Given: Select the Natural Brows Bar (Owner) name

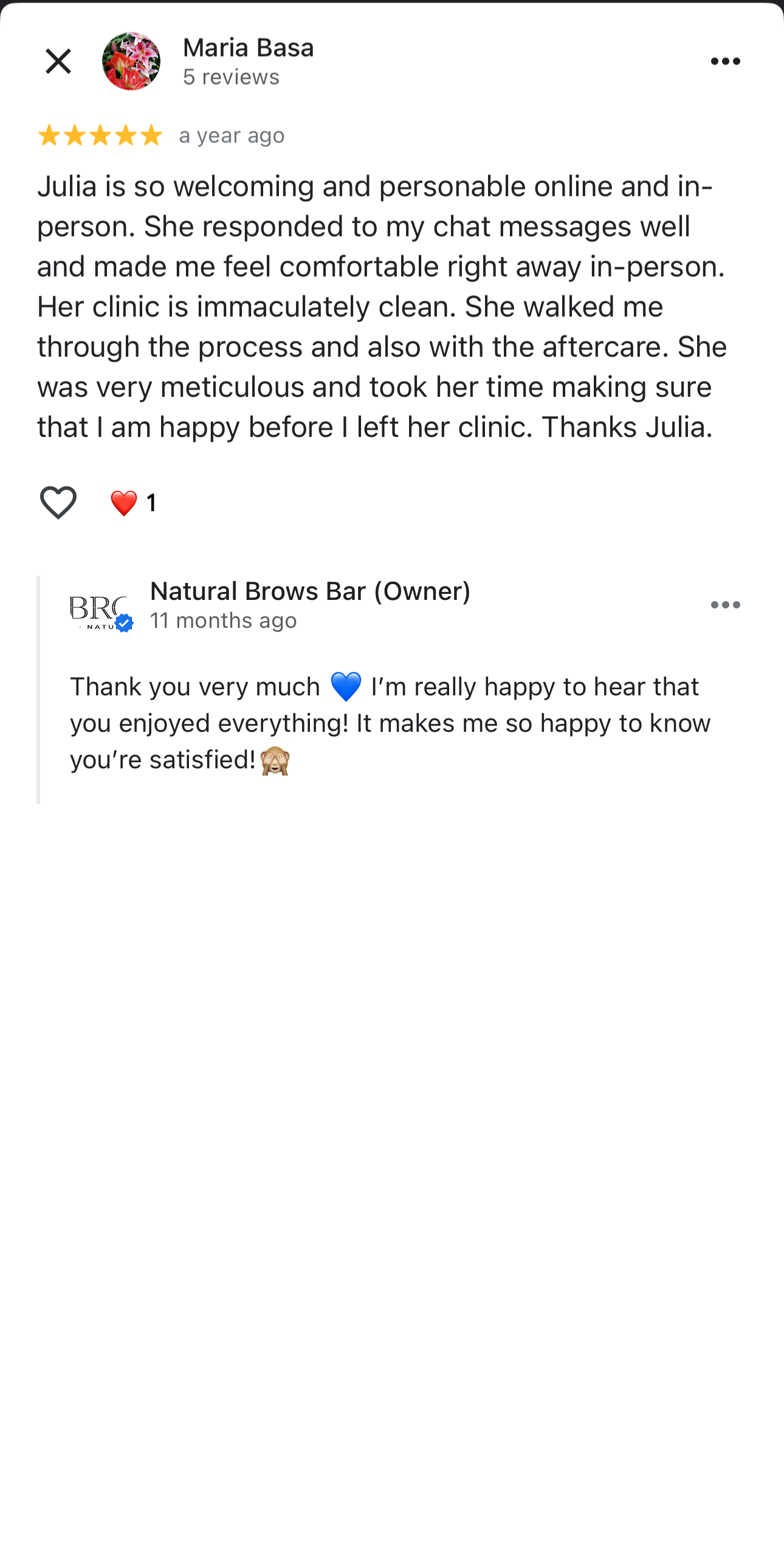Looking at the screenshot, I should point(311,591).
